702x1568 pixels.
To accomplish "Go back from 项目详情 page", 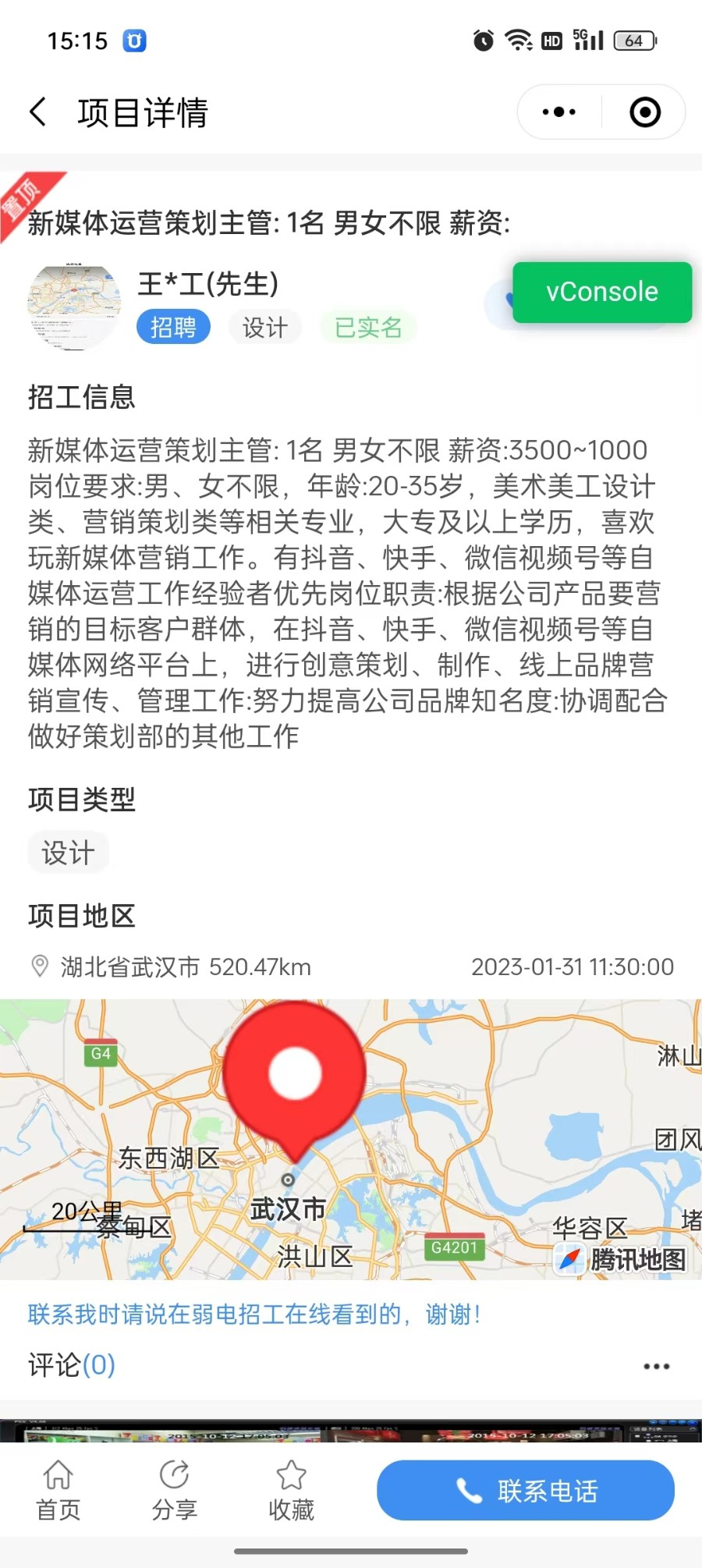I will [37, 112].
